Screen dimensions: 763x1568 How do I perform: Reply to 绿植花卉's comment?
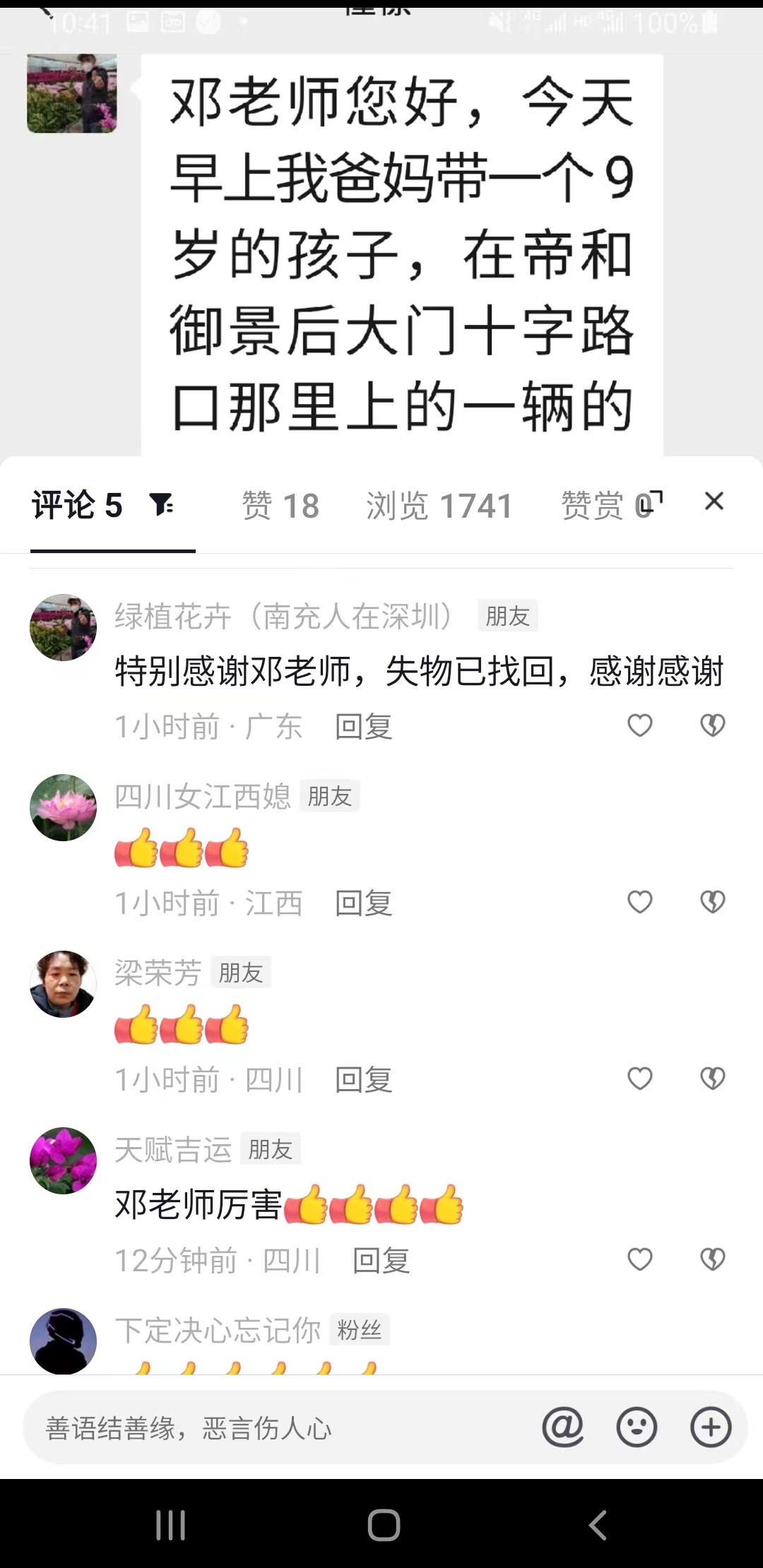pos(363,727)
